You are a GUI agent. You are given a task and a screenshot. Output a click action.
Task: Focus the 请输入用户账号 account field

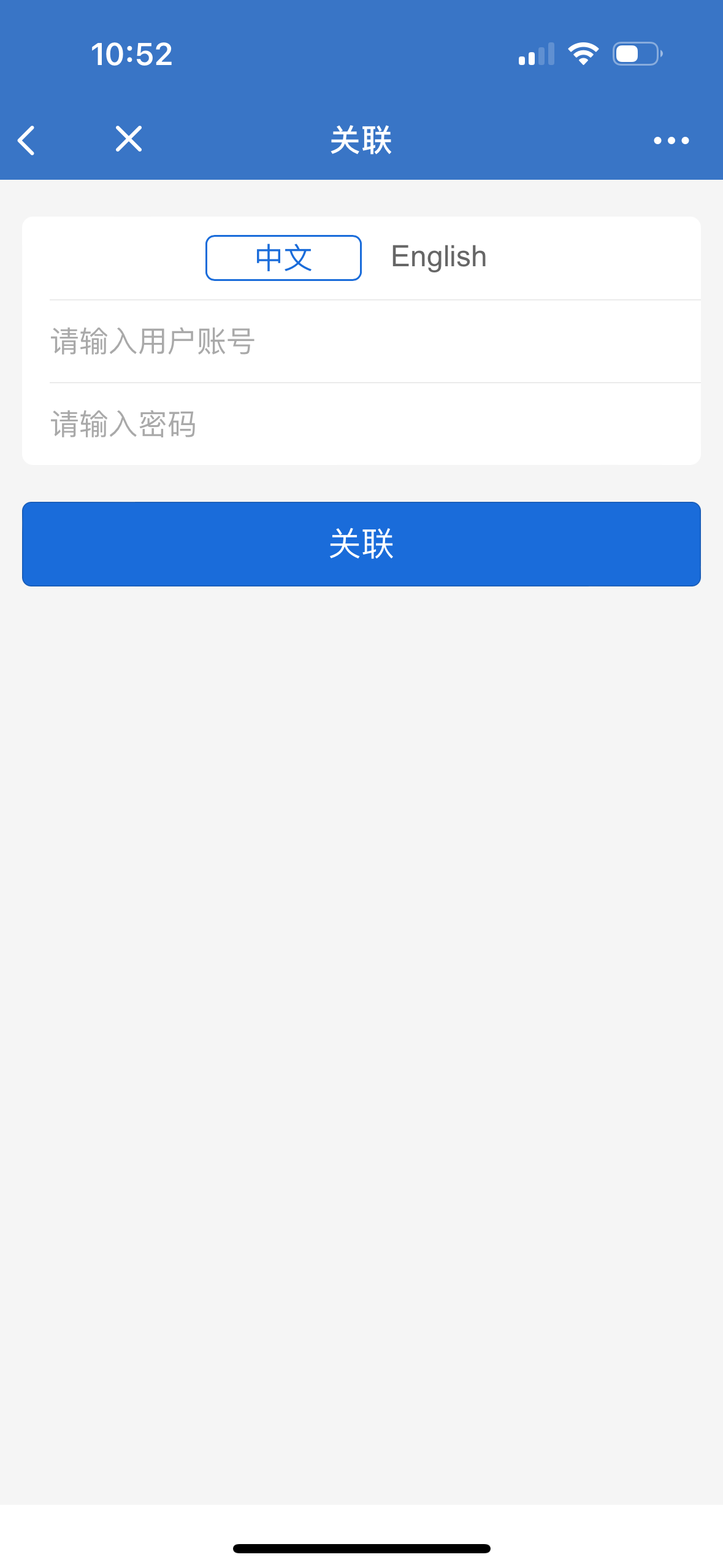(375, 342)
